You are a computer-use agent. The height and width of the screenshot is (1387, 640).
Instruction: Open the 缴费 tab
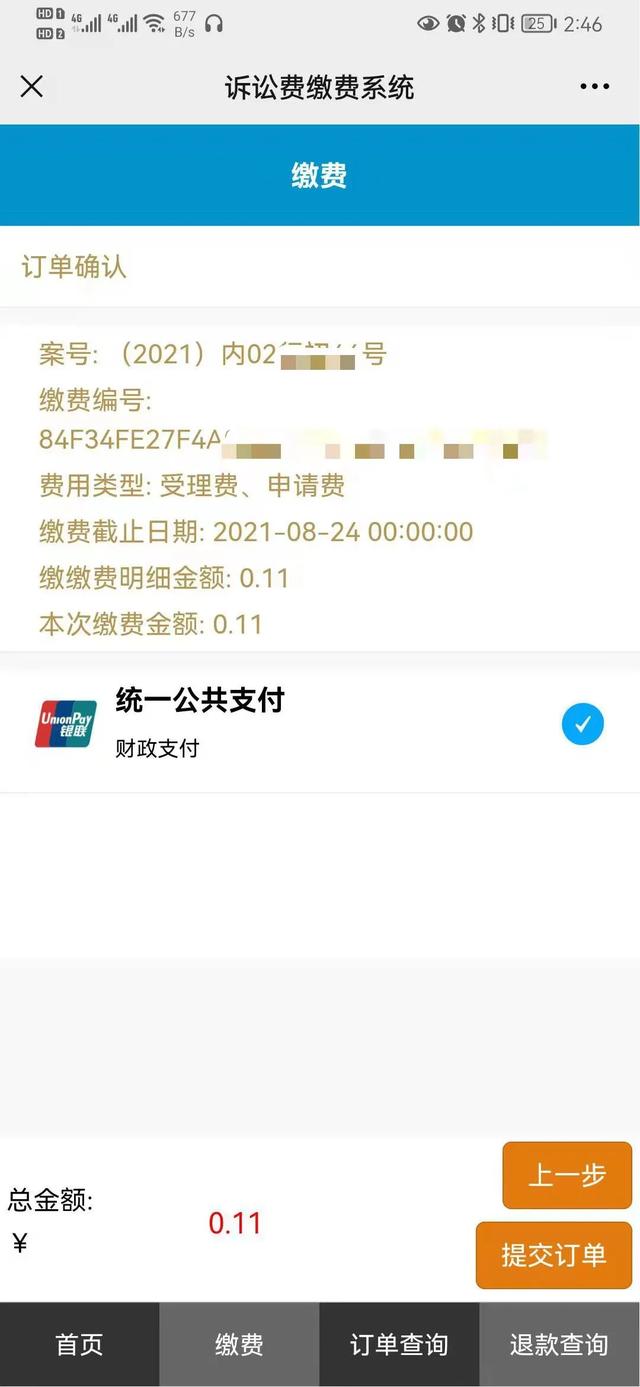tap(239, 1345)
